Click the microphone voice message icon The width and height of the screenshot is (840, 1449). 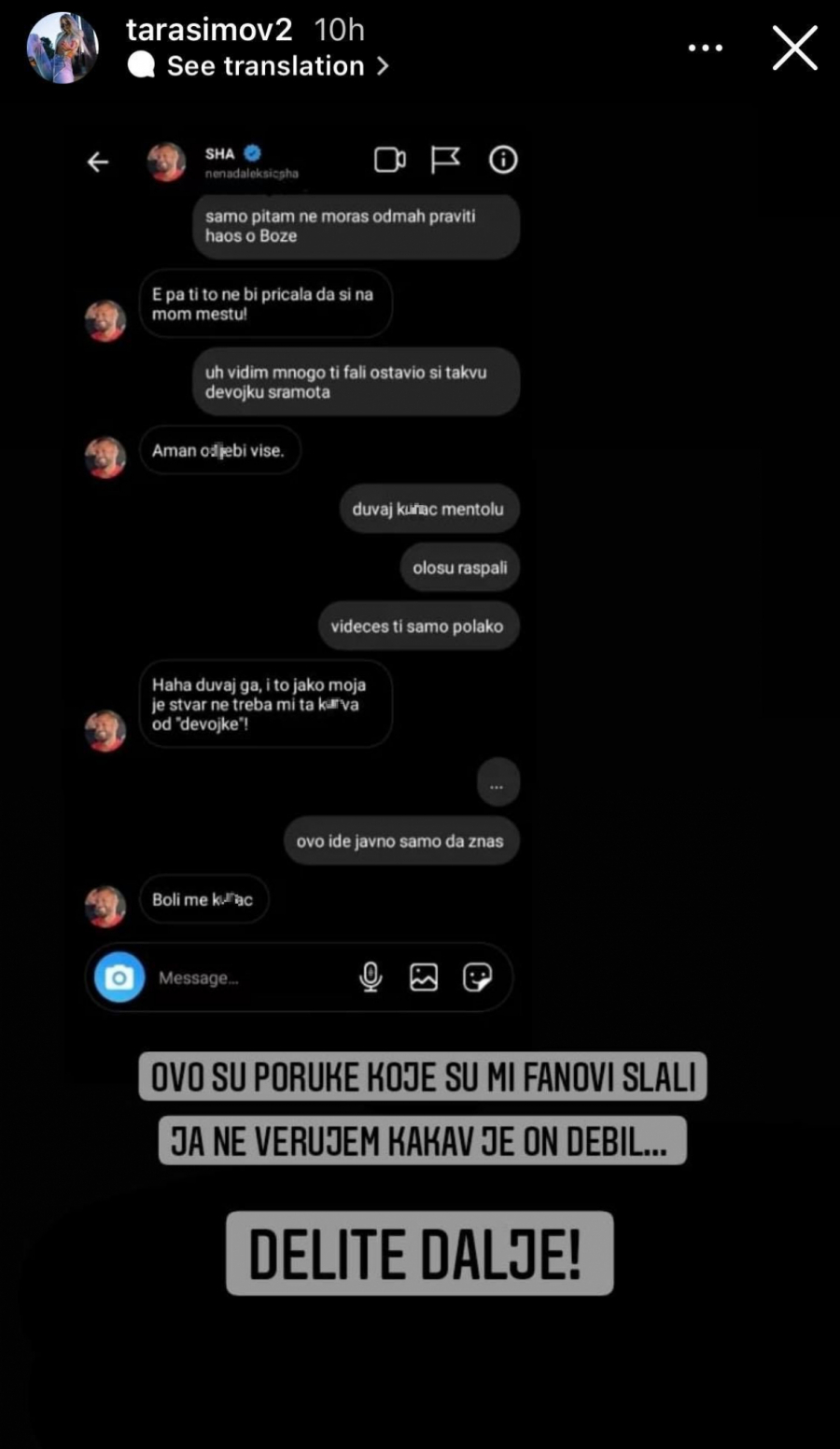coord(371,977)
